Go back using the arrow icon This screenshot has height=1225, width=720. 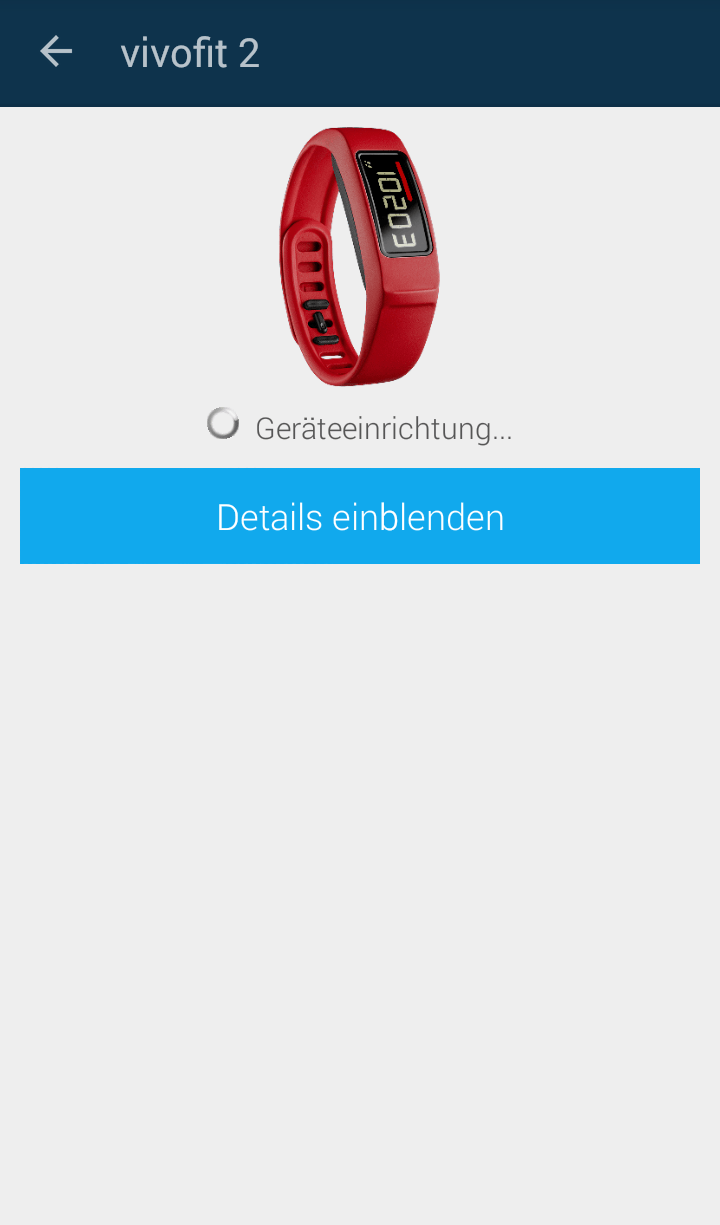pos(56,52)
